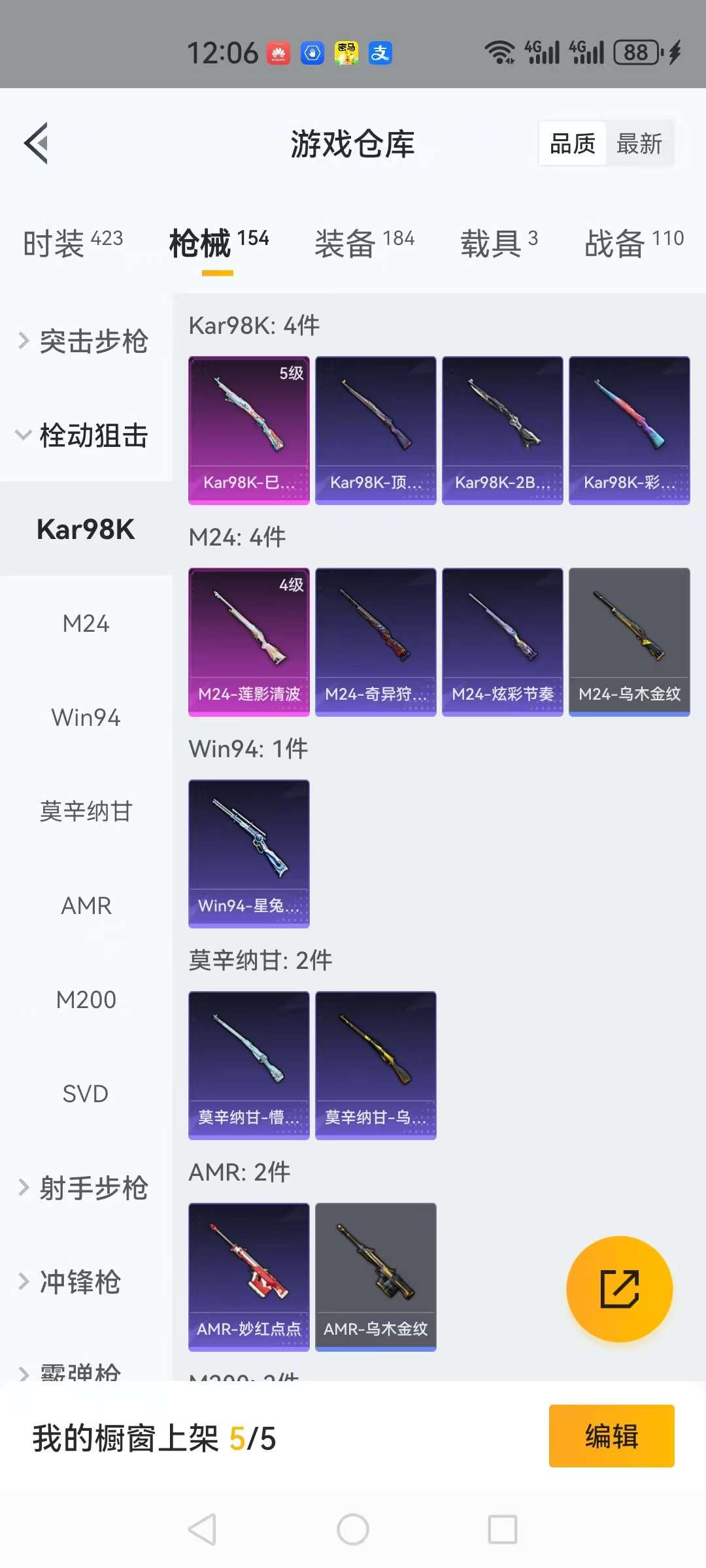706x1568 pixels.
Task: Open the level 5 Kar98K skin
Action: tap(248, 430)
